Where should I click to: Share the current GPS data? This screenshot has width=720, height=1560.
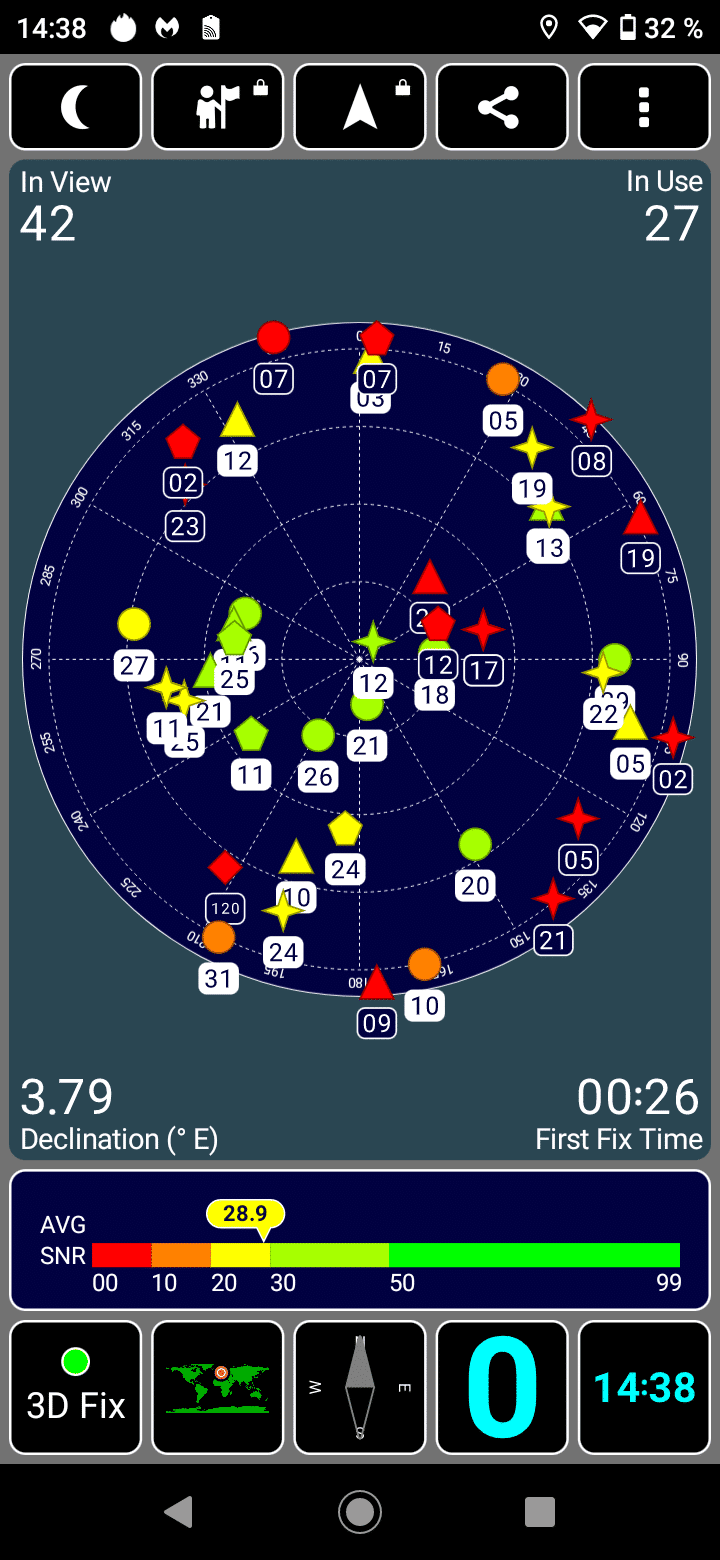coord(502,107)
